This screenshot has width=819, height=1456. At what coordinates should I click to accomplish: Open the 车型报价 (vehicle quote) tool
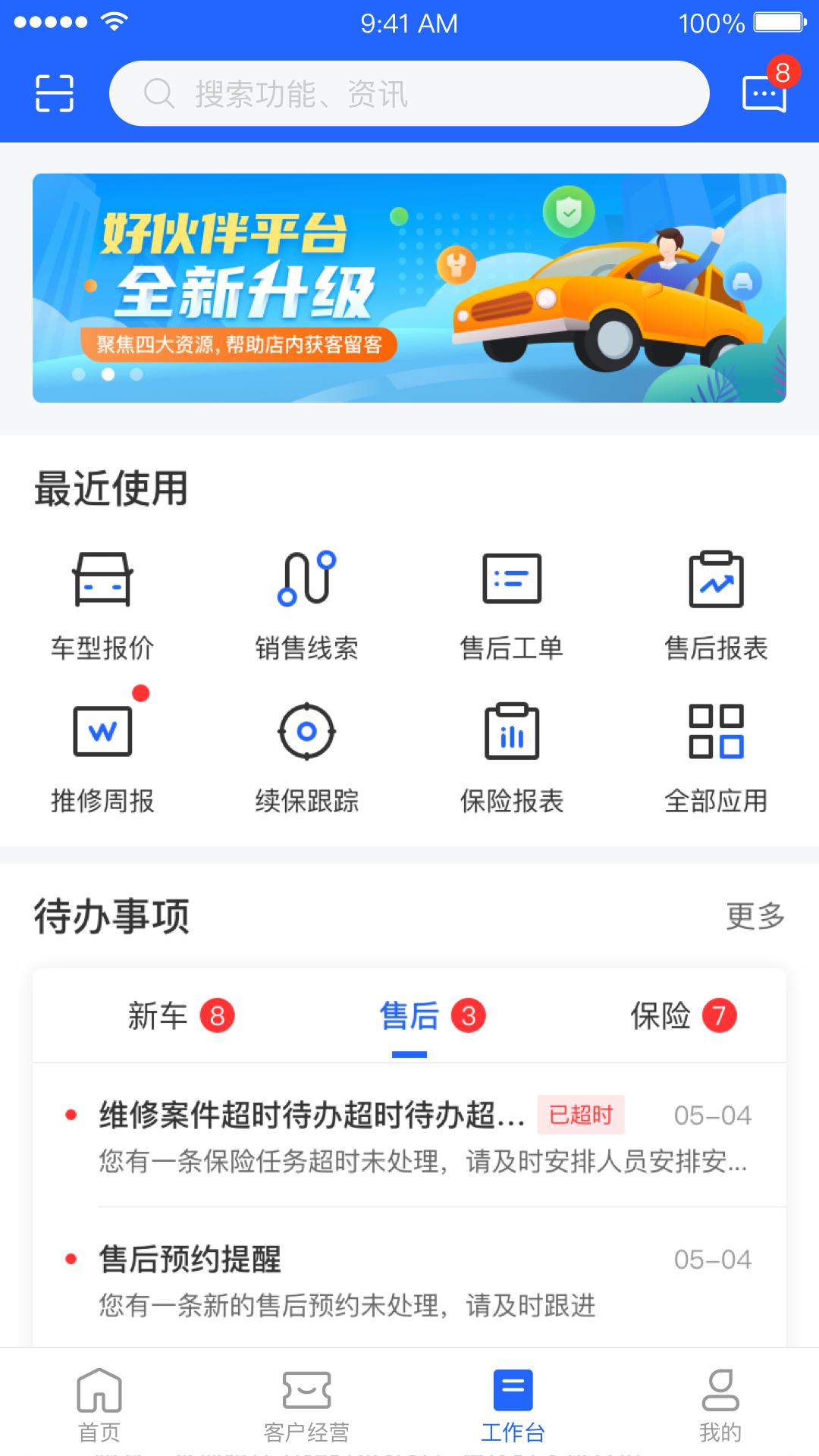tap(102, 603)
